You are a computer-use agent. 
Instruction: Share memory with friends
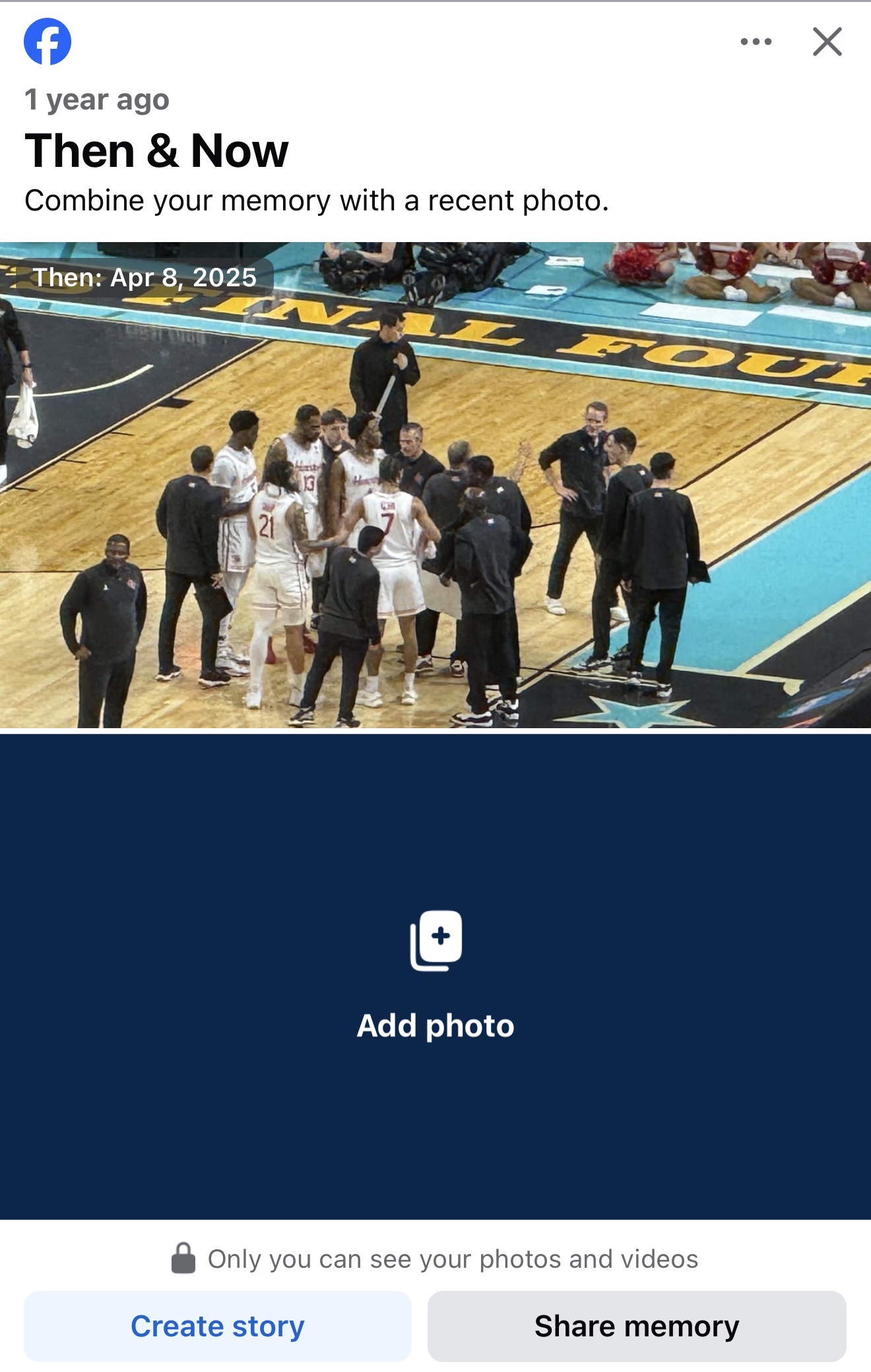(637, 1326)
